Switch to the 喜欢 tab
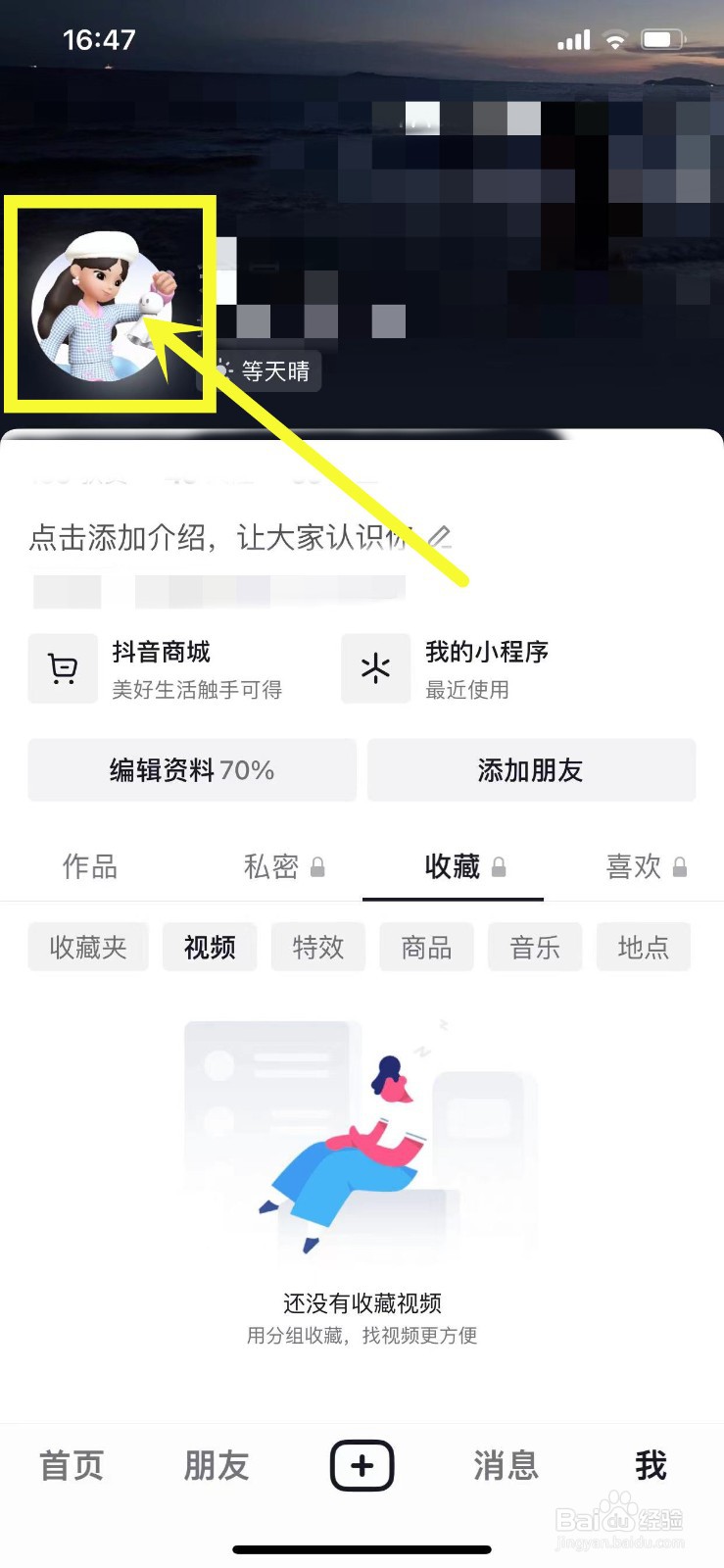 [635, 866]
